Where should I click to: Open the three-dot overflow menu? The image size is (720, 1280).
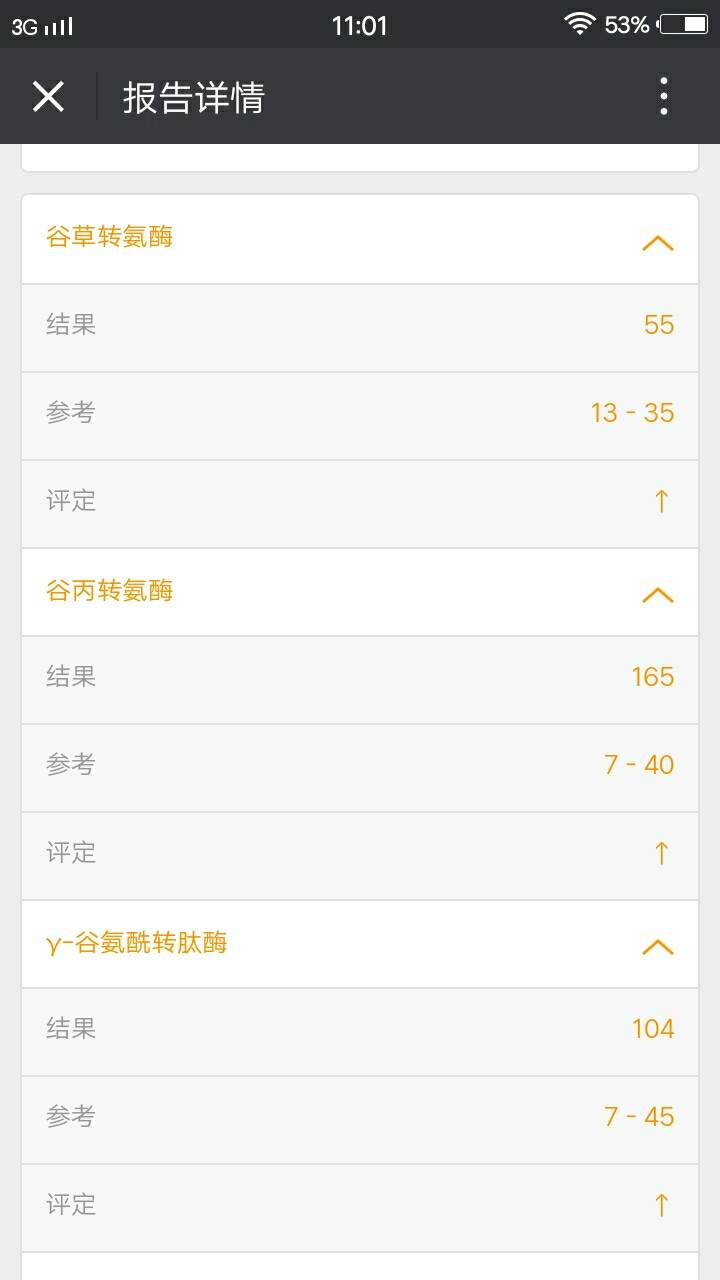click(x=664, y=97)
